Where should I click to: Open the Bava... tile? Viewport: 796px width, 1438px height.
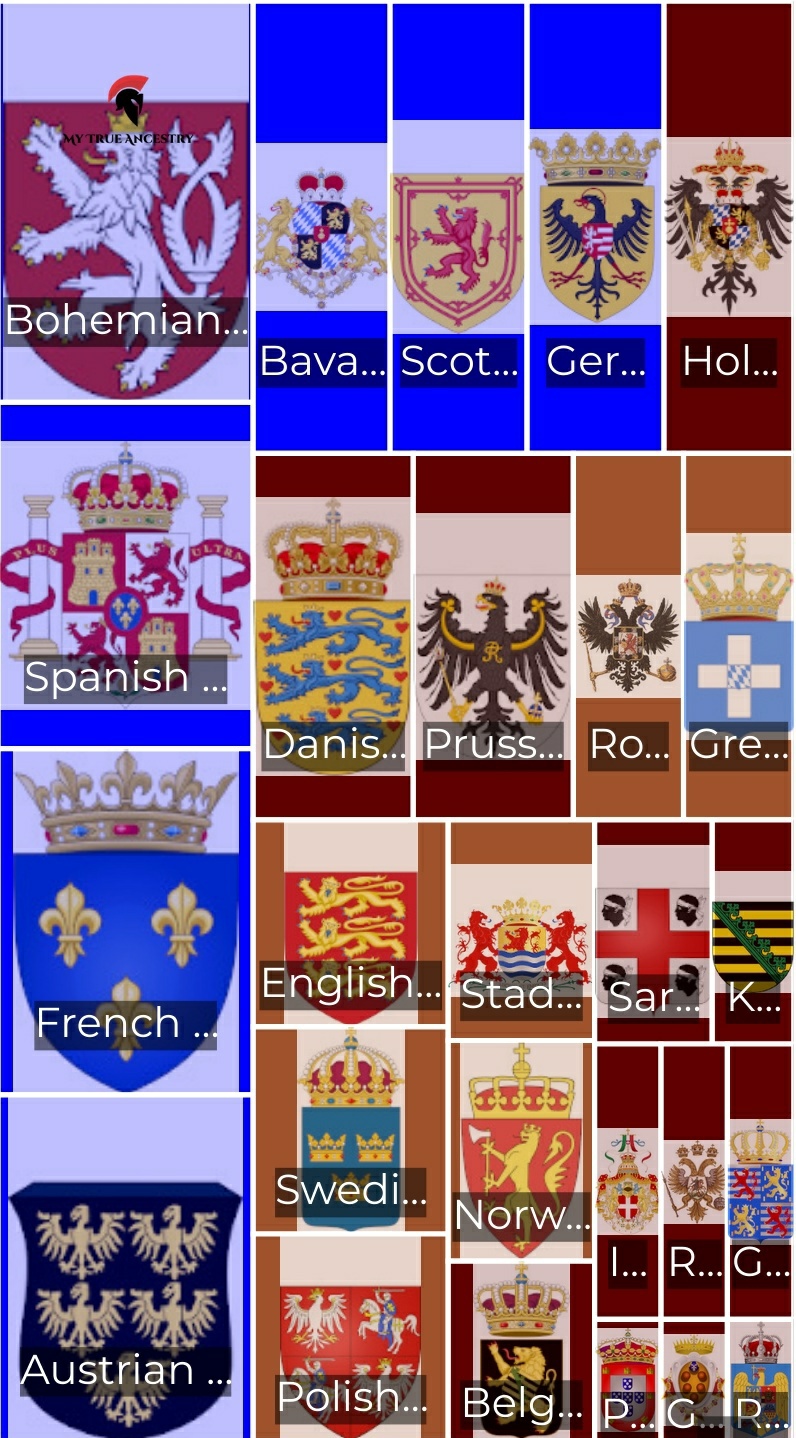tap(321, 227)
